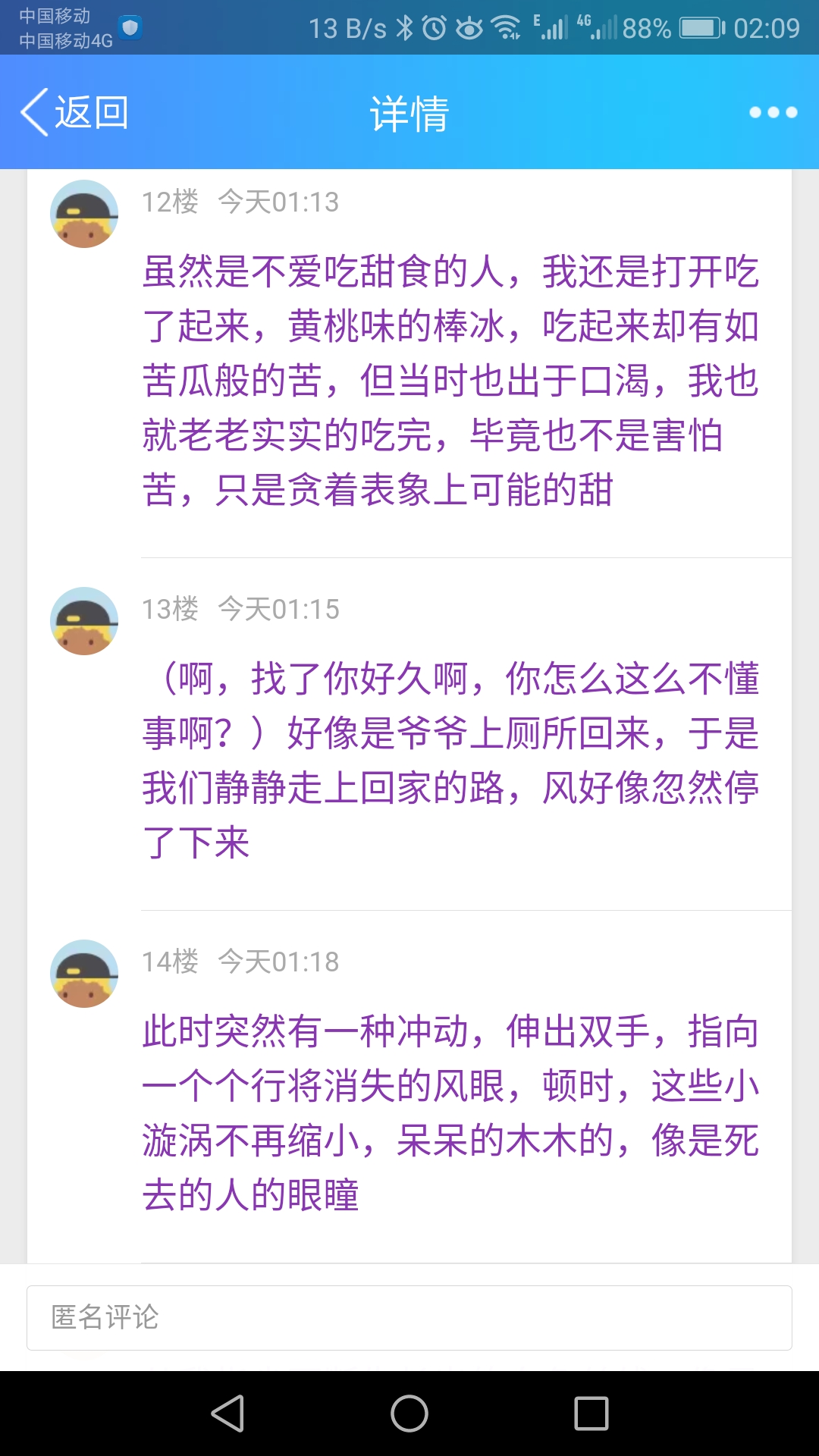Select the 14楼 comment about 风眼
The width and height of the screenshot is (819, 1456).
(x=450, y=1112)
